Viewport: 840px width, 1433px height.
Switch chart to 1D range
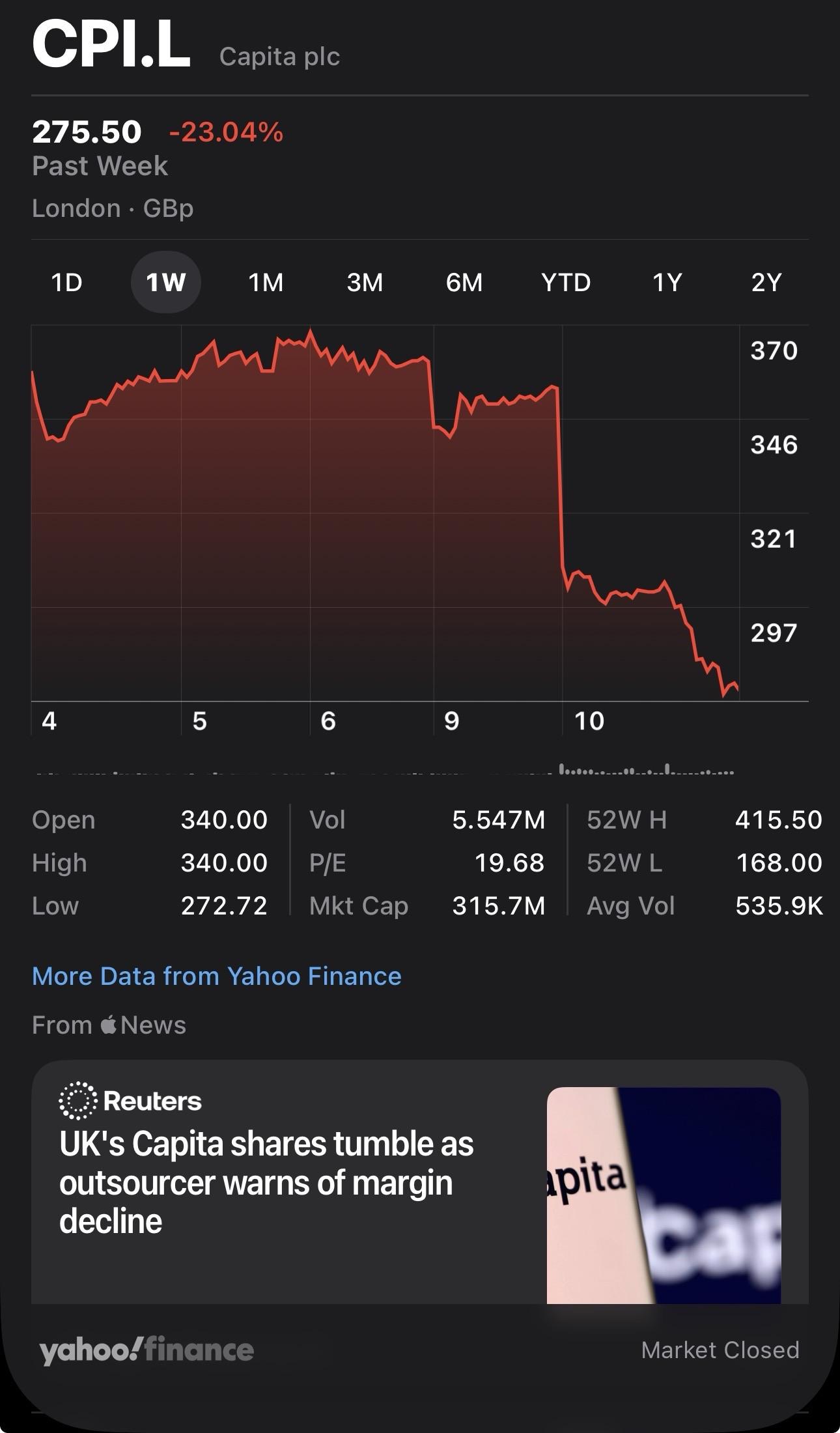pos(66,282)
